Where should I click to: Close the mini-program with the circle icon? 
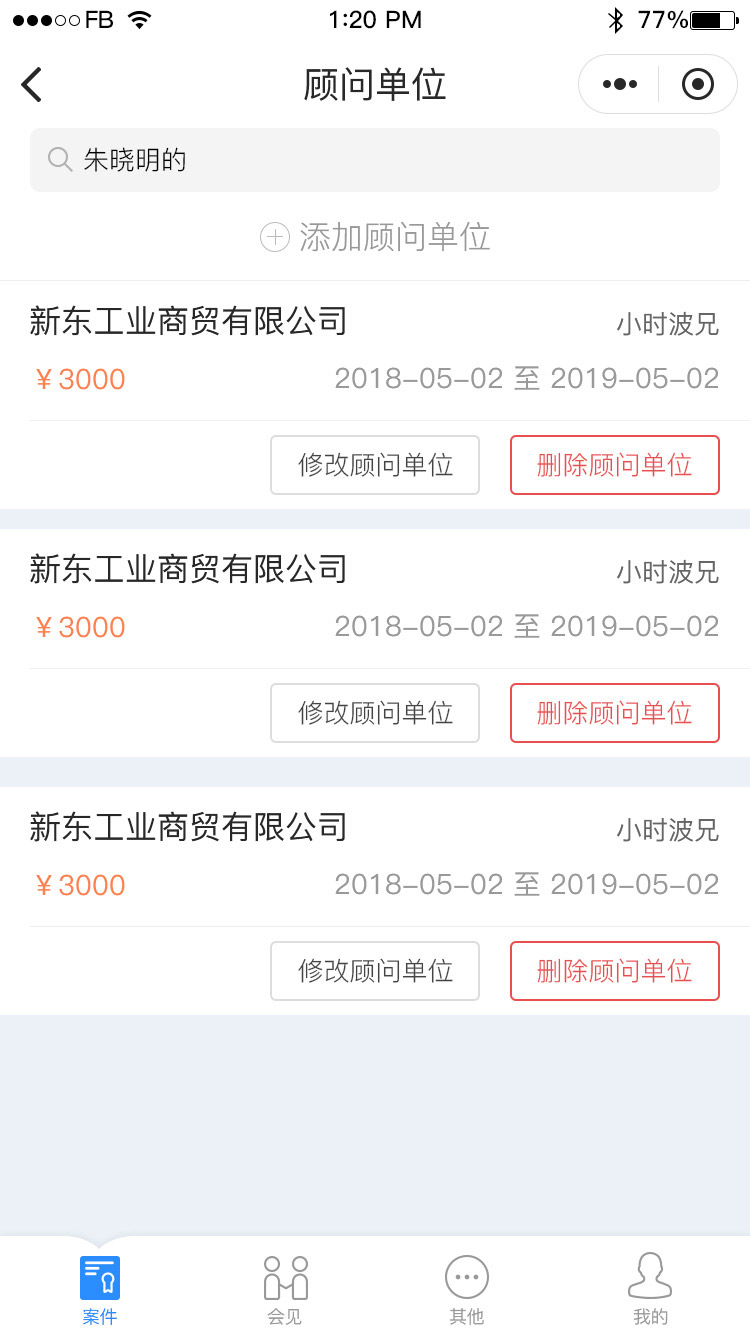point(698,84)
